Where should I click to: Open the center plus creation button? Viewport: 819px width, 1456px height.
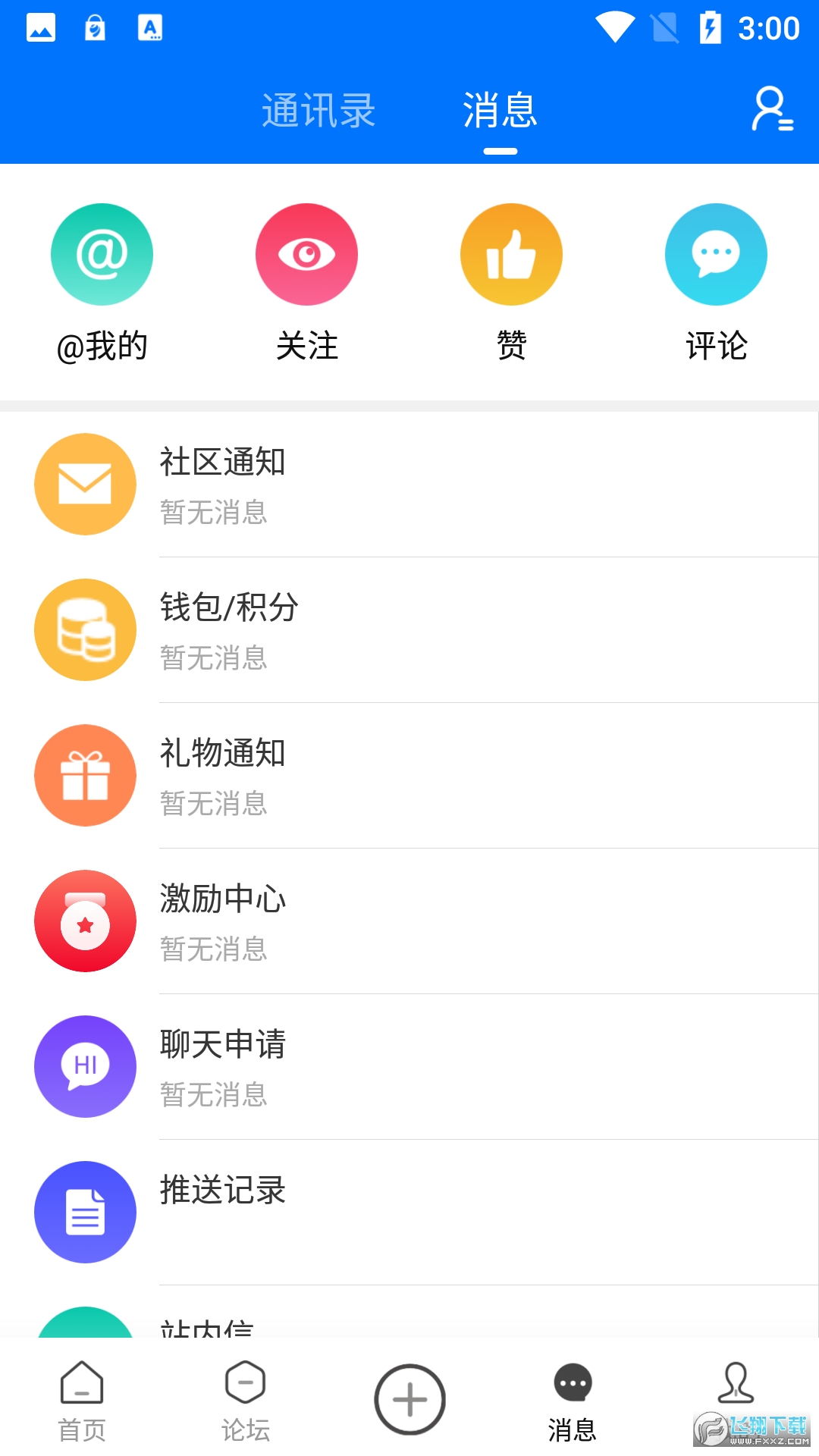409,1399
